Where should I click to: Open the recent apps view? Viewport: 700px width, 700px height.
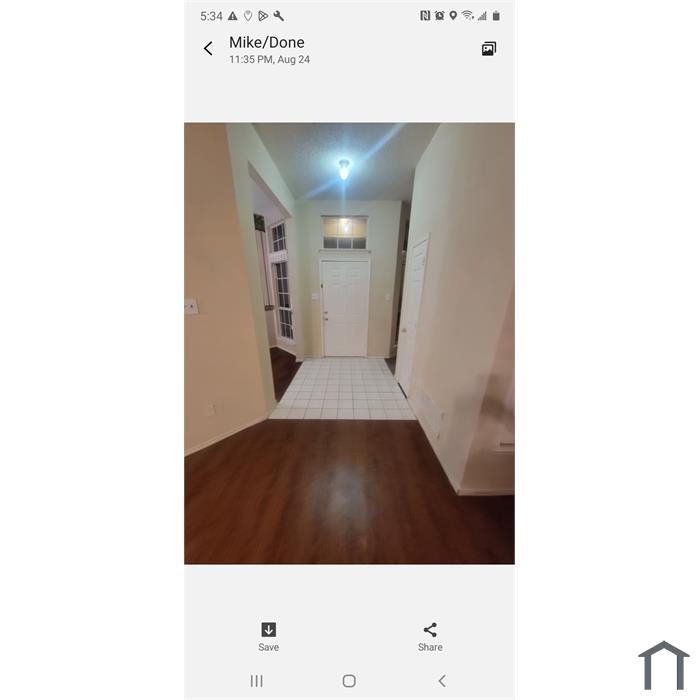257,681
